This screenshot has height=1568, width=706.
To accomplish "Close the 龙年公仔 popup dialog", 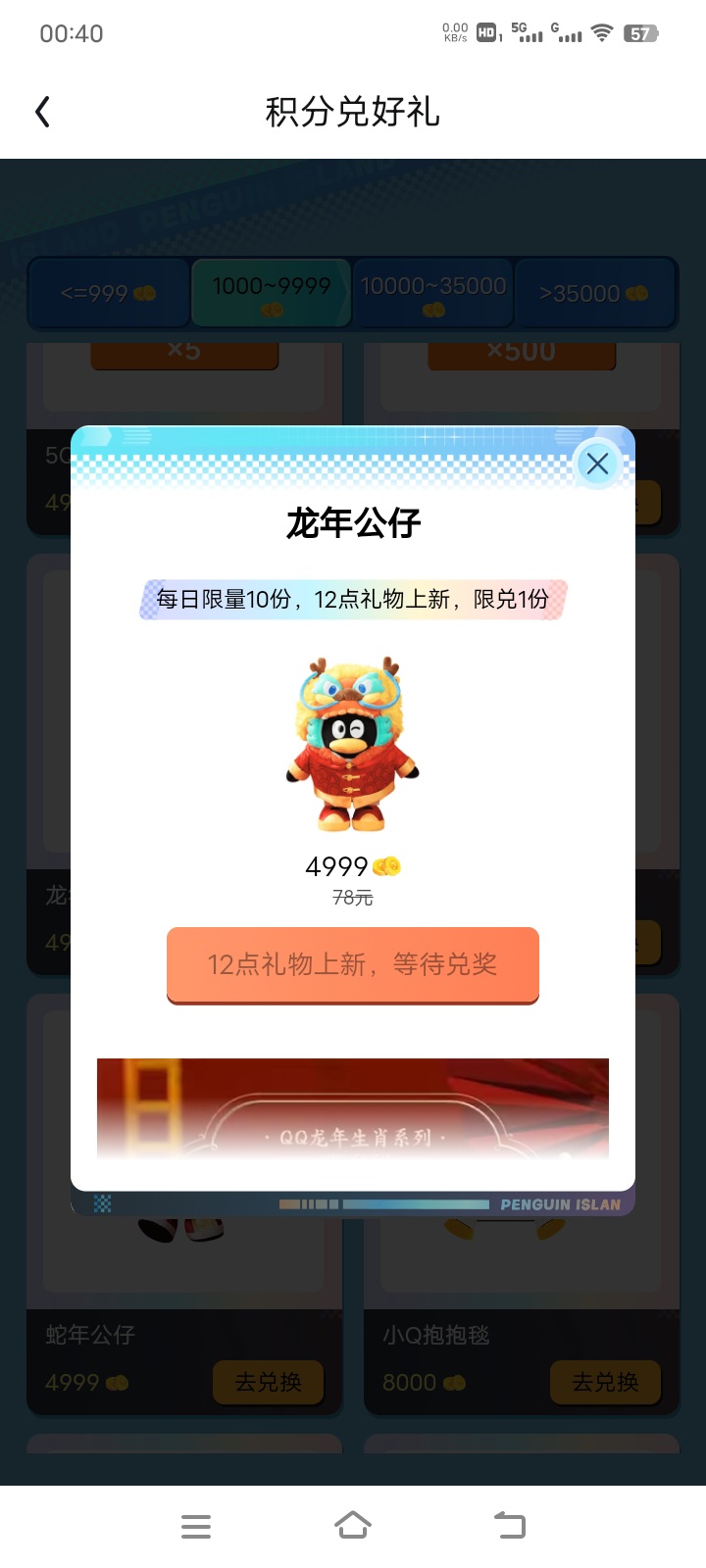I will (x=597, y=464).
